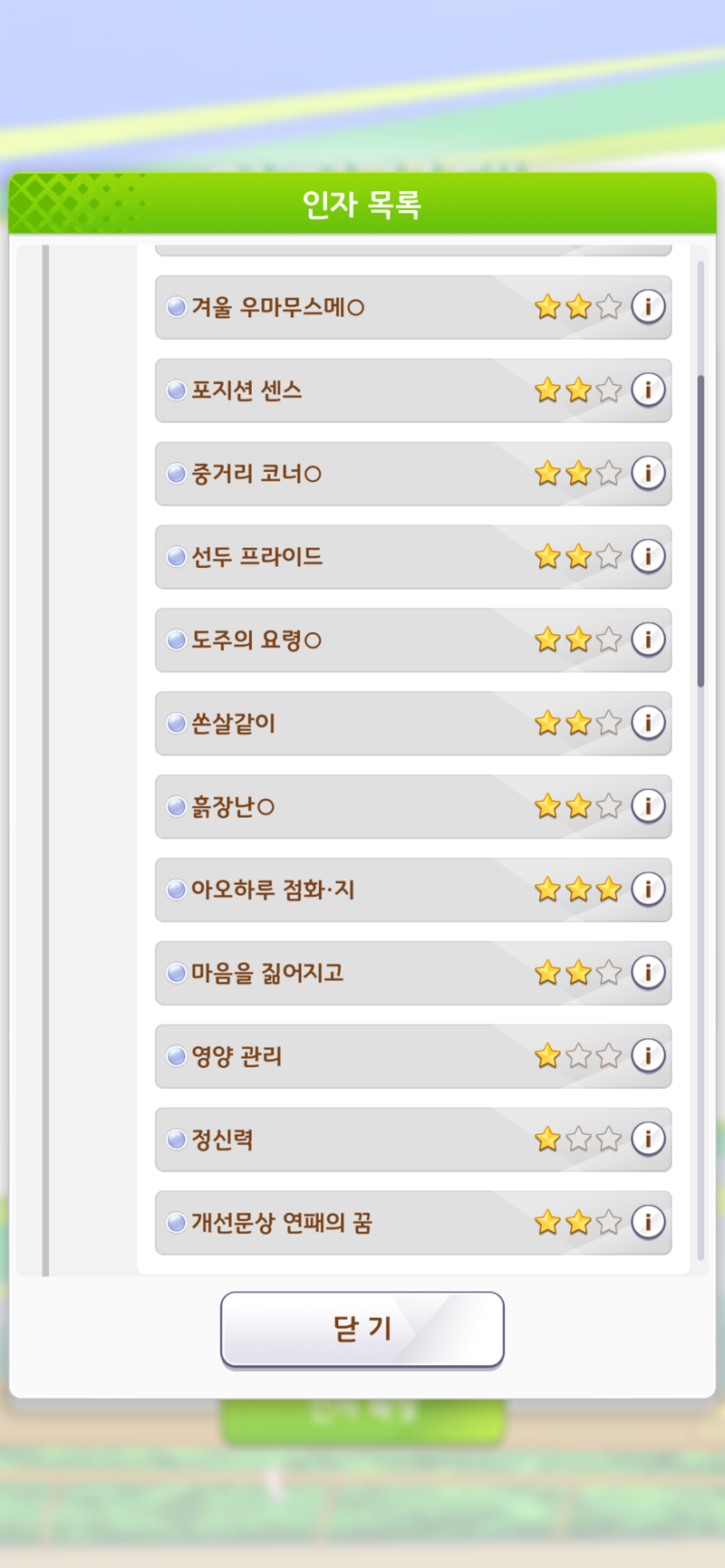Close the factor list with 닫기

click(362, 1329)
